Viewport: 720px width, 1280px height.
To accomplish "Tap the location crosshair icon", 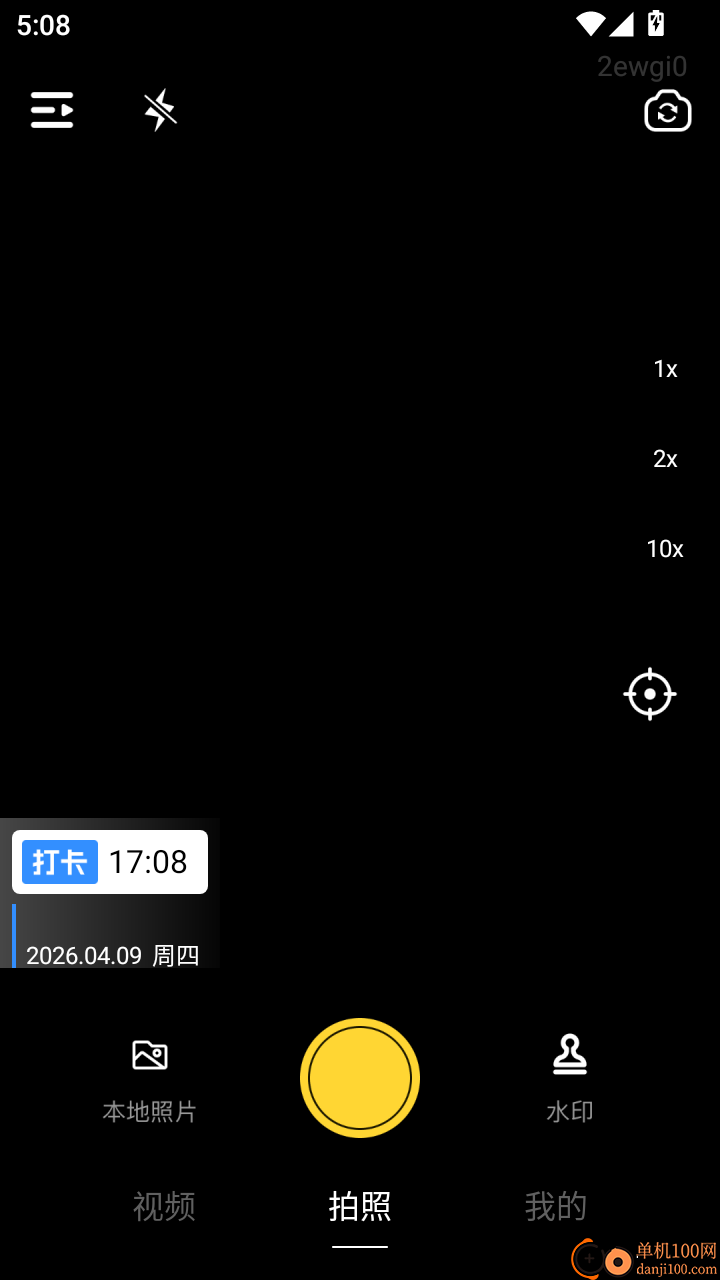I will click(650, 693).
